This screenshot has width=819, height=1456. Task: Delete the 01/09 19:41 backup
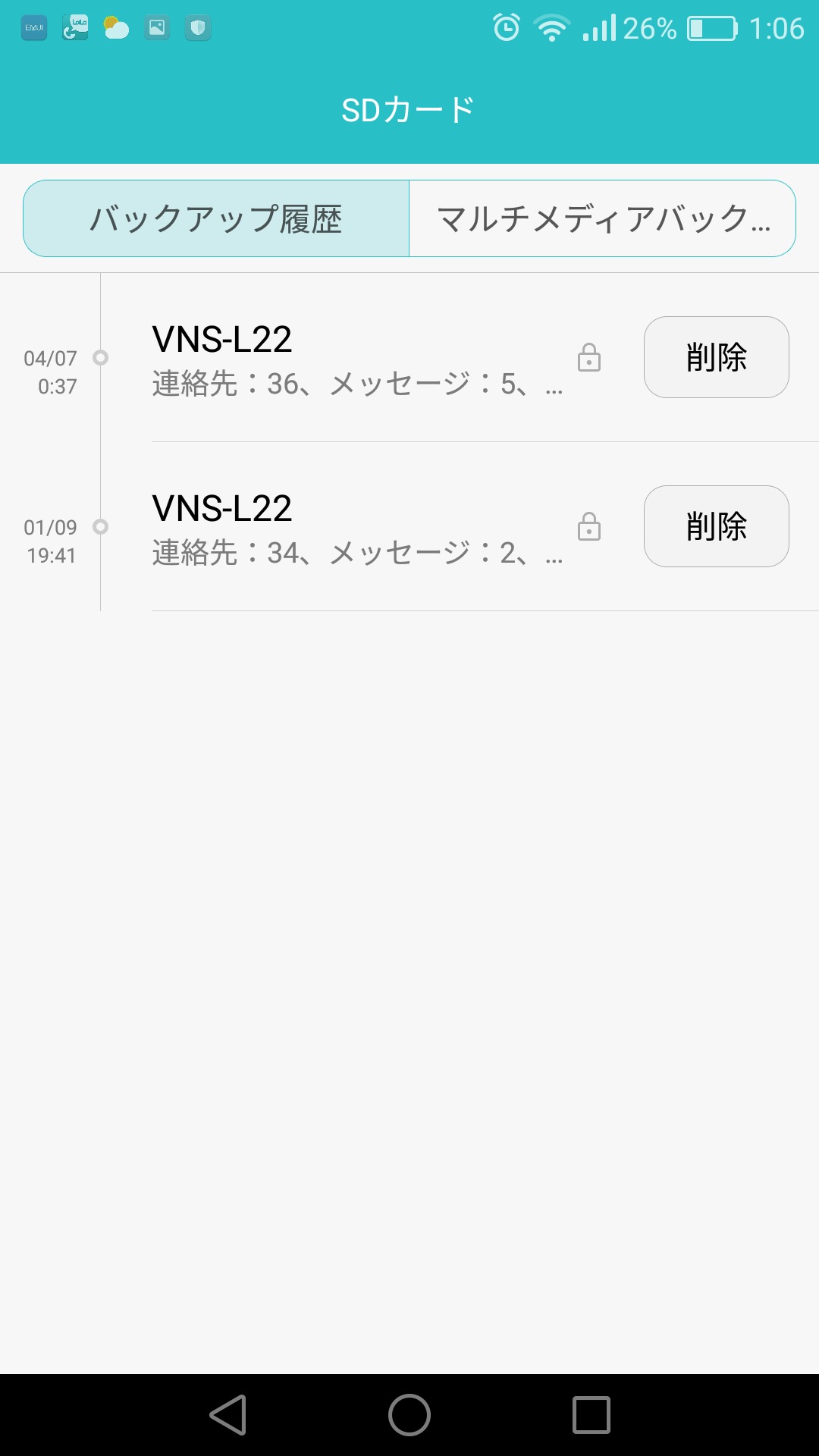716,526
